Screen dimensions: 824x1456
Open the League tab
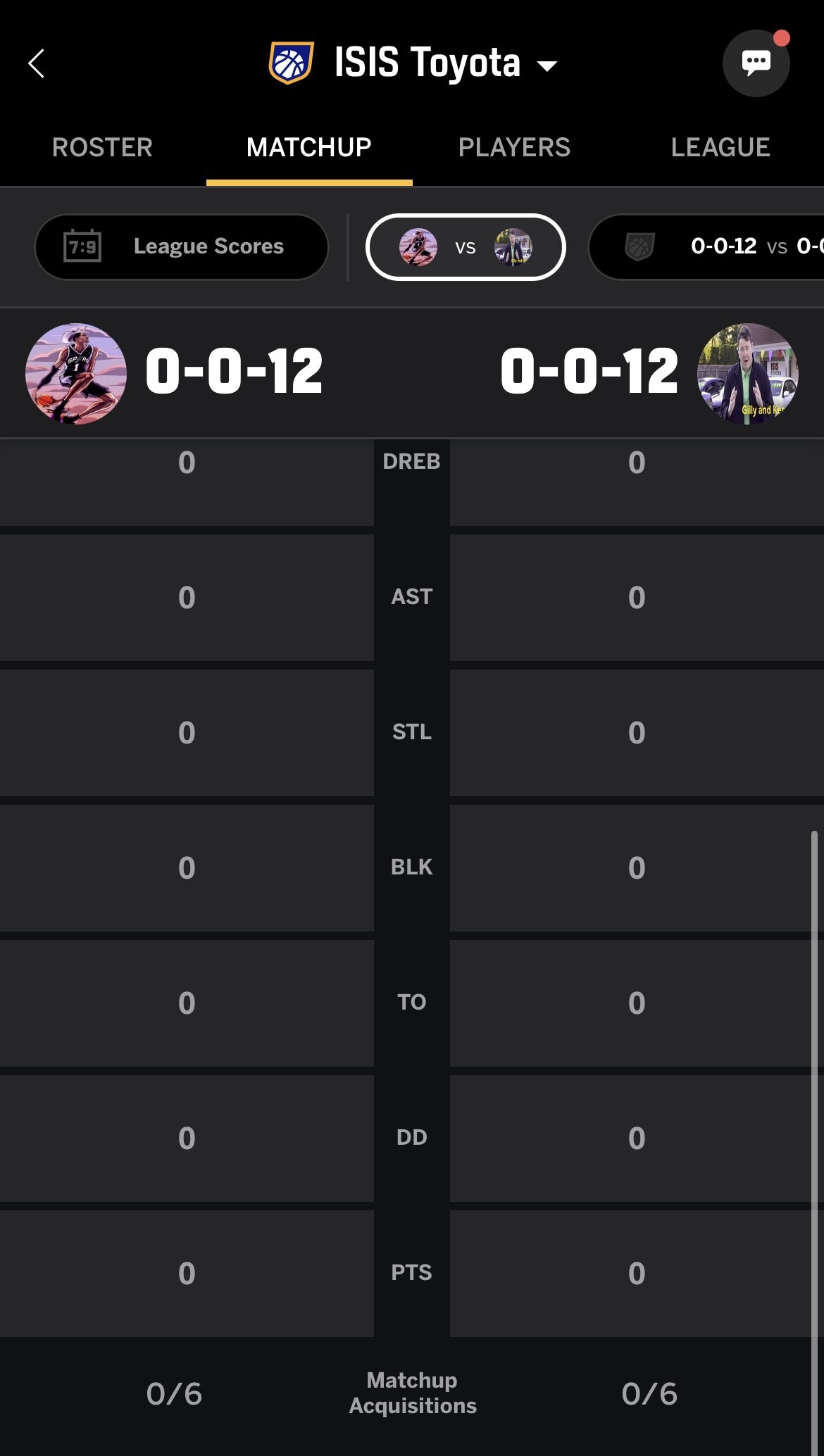tap(720, 147)
